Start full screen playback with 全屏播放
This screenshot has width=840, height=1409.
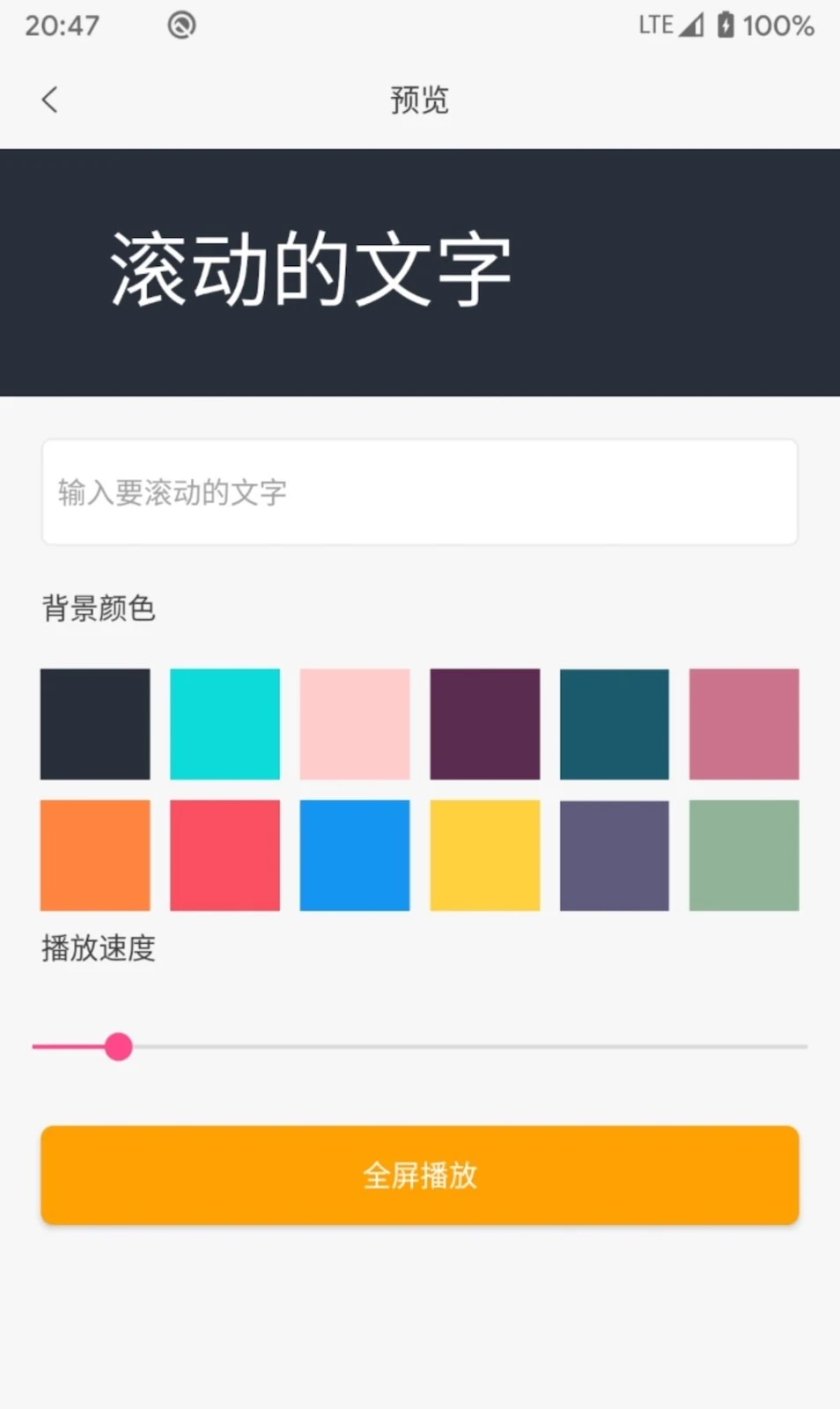pos(419,1175)
